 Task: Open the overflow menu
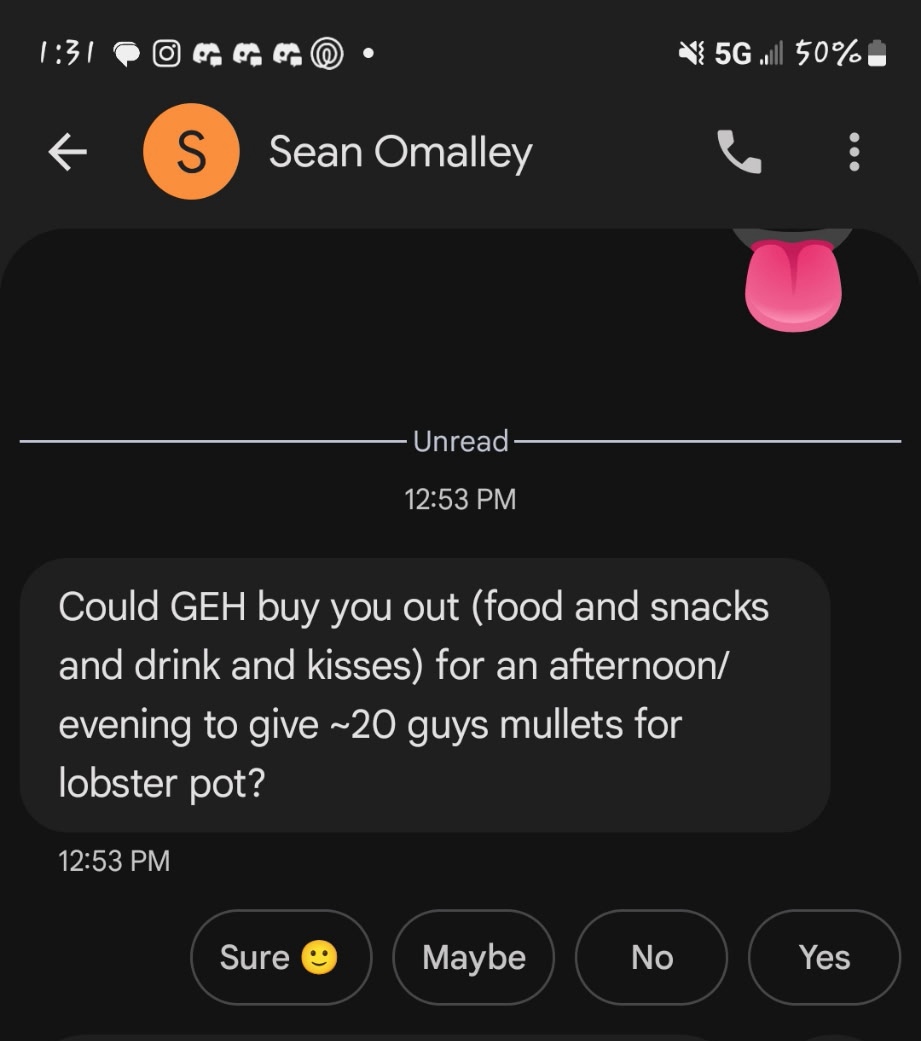point(853,152)
